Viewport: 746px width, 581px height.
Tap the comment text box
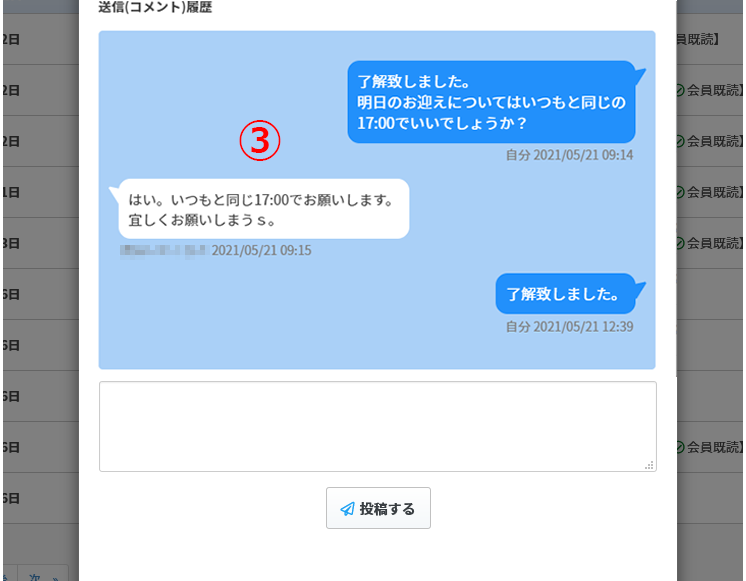(377, 426)
